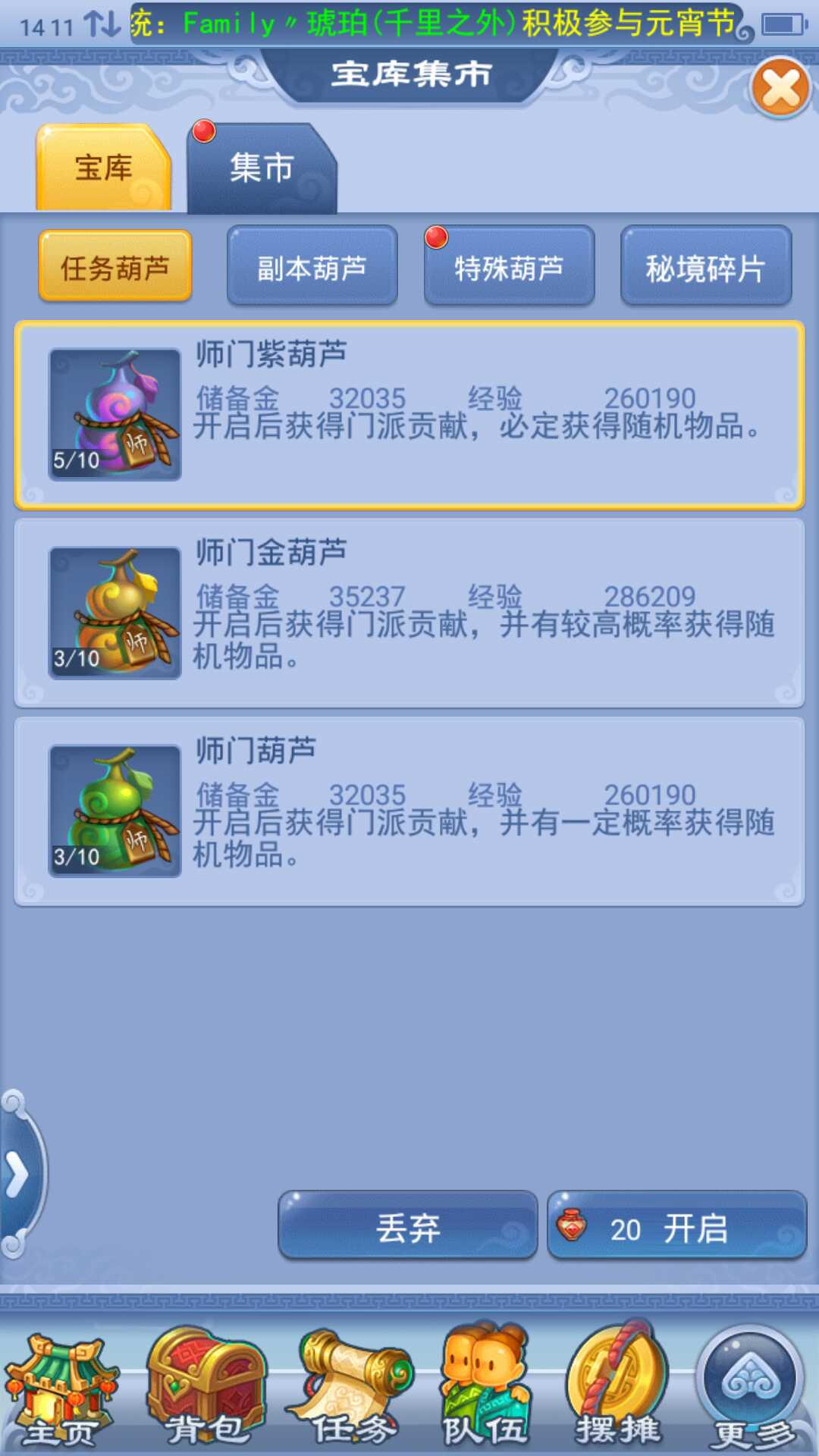
Task: Expand the side panel arrow
Action: coord(17,1175)
